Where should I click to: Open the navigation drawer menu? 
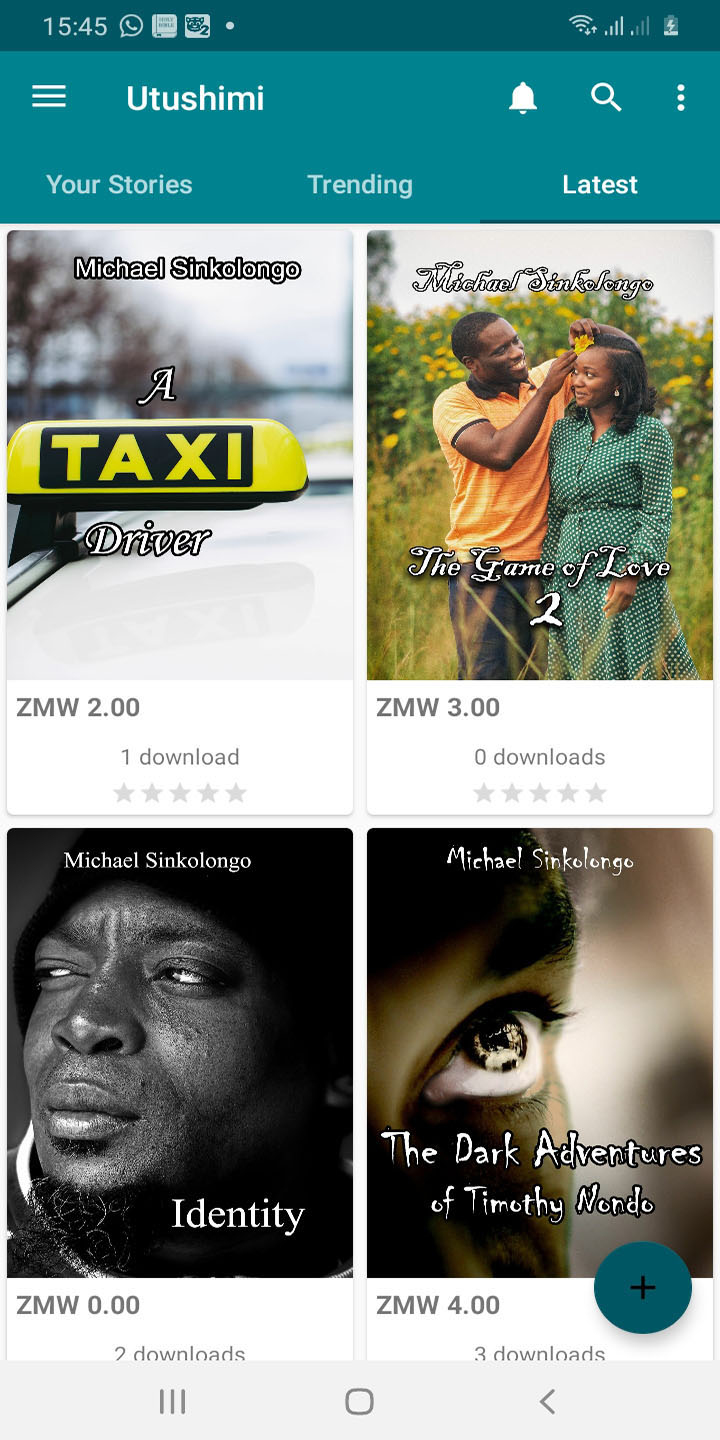click(49, 97)
